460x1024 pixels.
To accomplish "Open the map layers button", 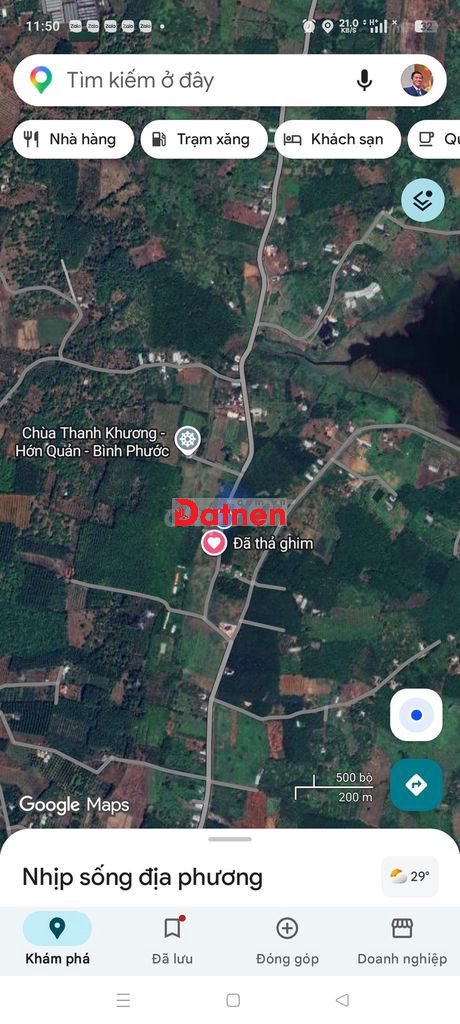I will [x=423, y=200].
